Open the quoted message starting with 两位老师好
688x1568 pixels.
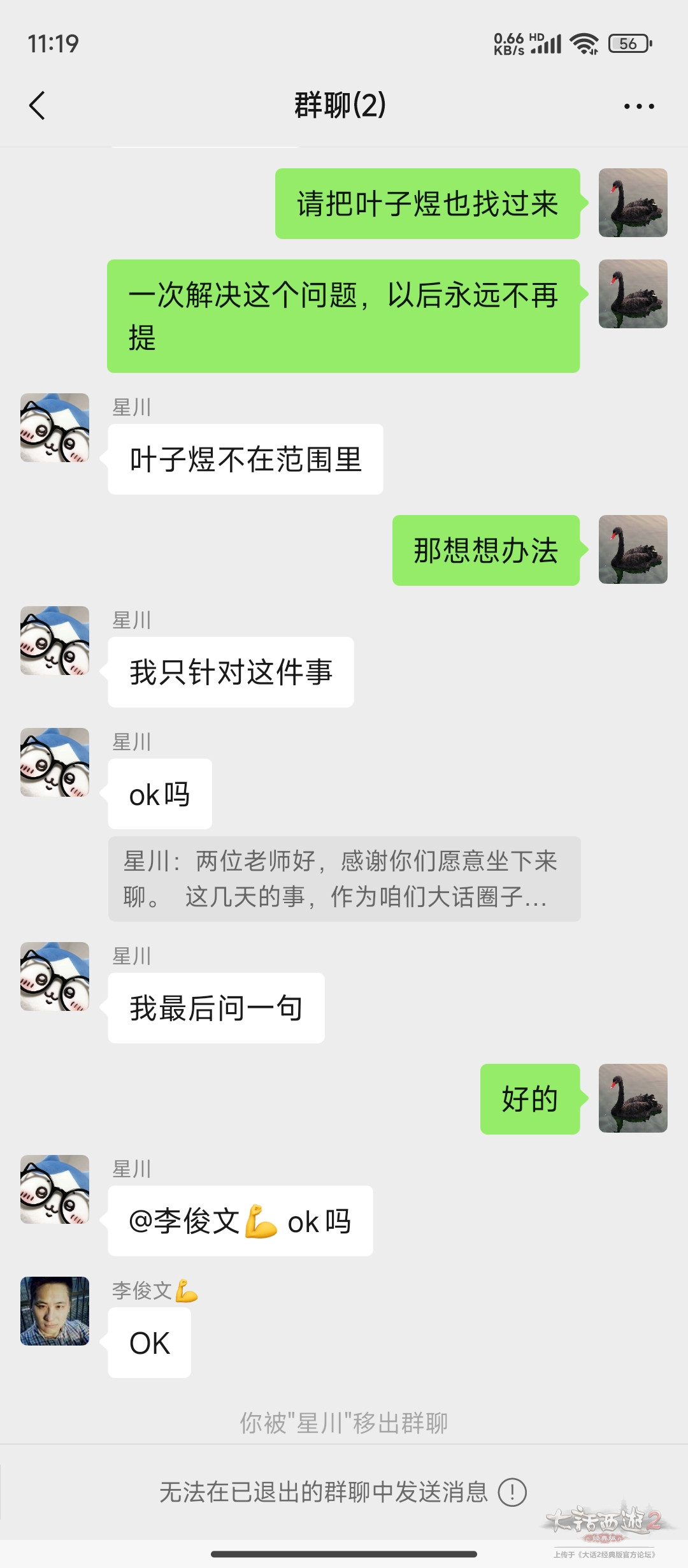pos(344,878)
